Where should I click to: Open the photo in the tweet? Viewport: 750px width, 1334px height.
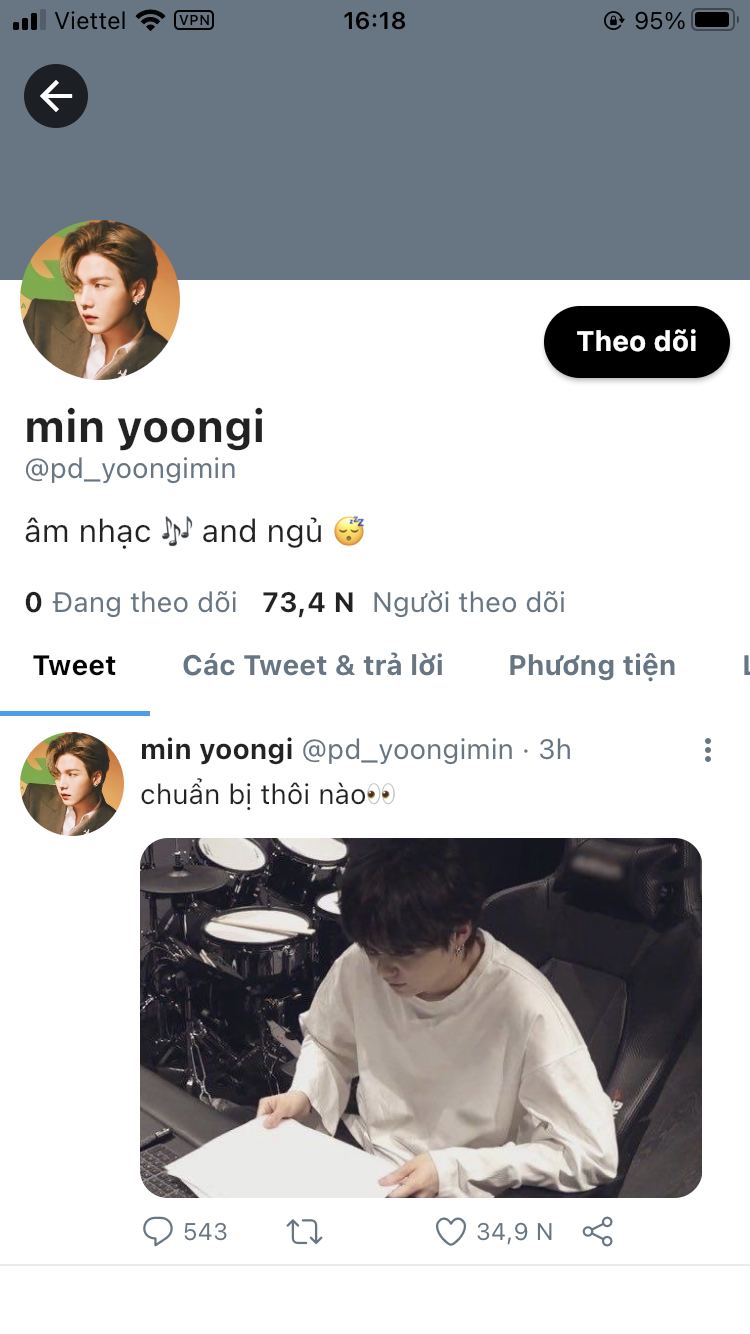coord(420,1017)
